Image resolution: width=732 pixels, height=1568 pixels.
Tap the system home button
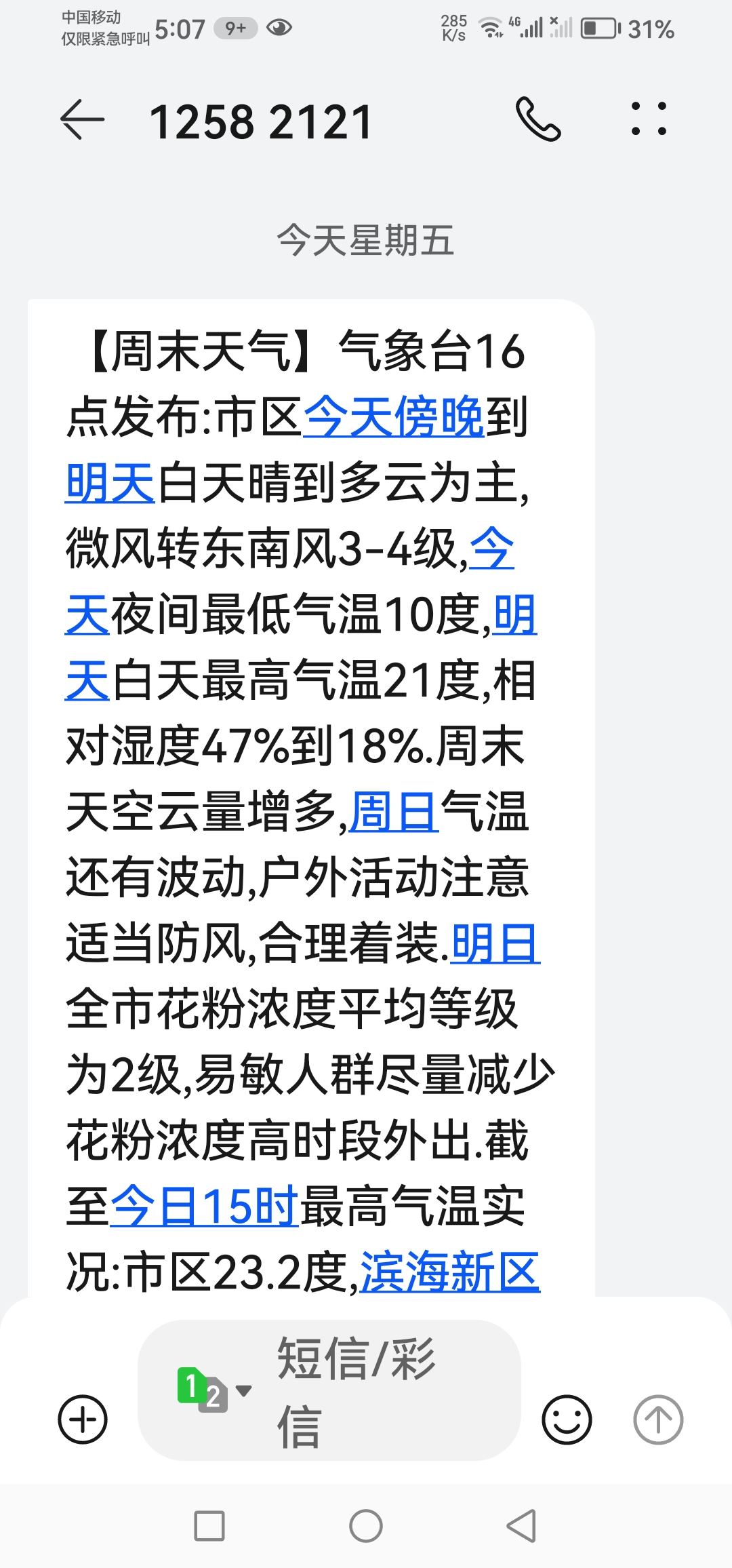coord(366,1527)
